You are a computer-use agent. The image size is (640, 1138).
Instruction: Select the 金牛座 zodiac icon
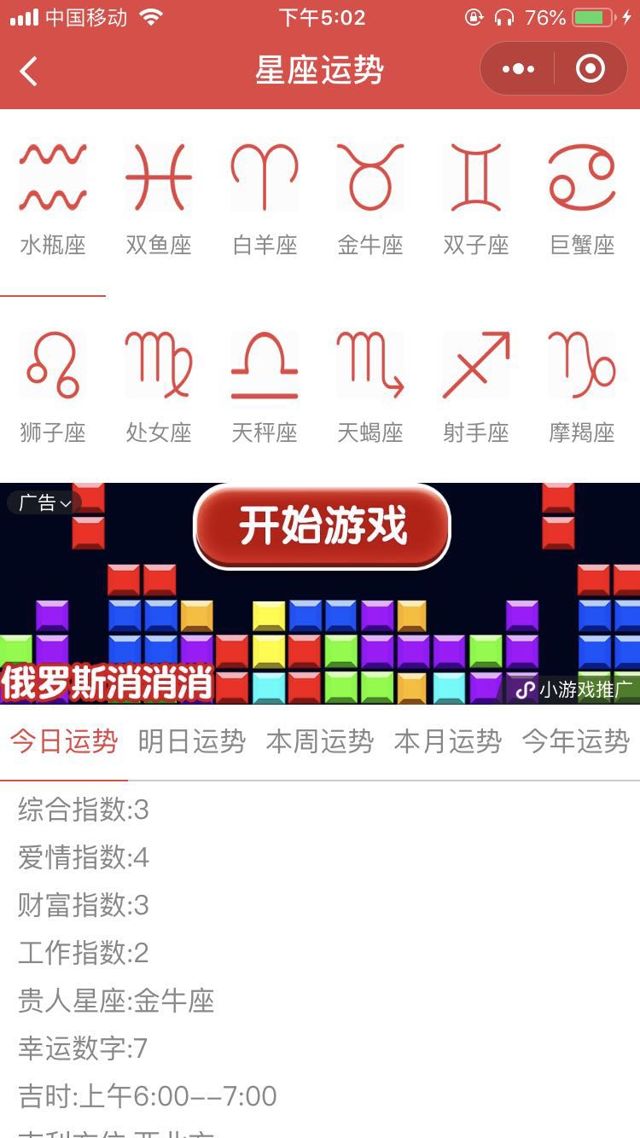(370, 178)
